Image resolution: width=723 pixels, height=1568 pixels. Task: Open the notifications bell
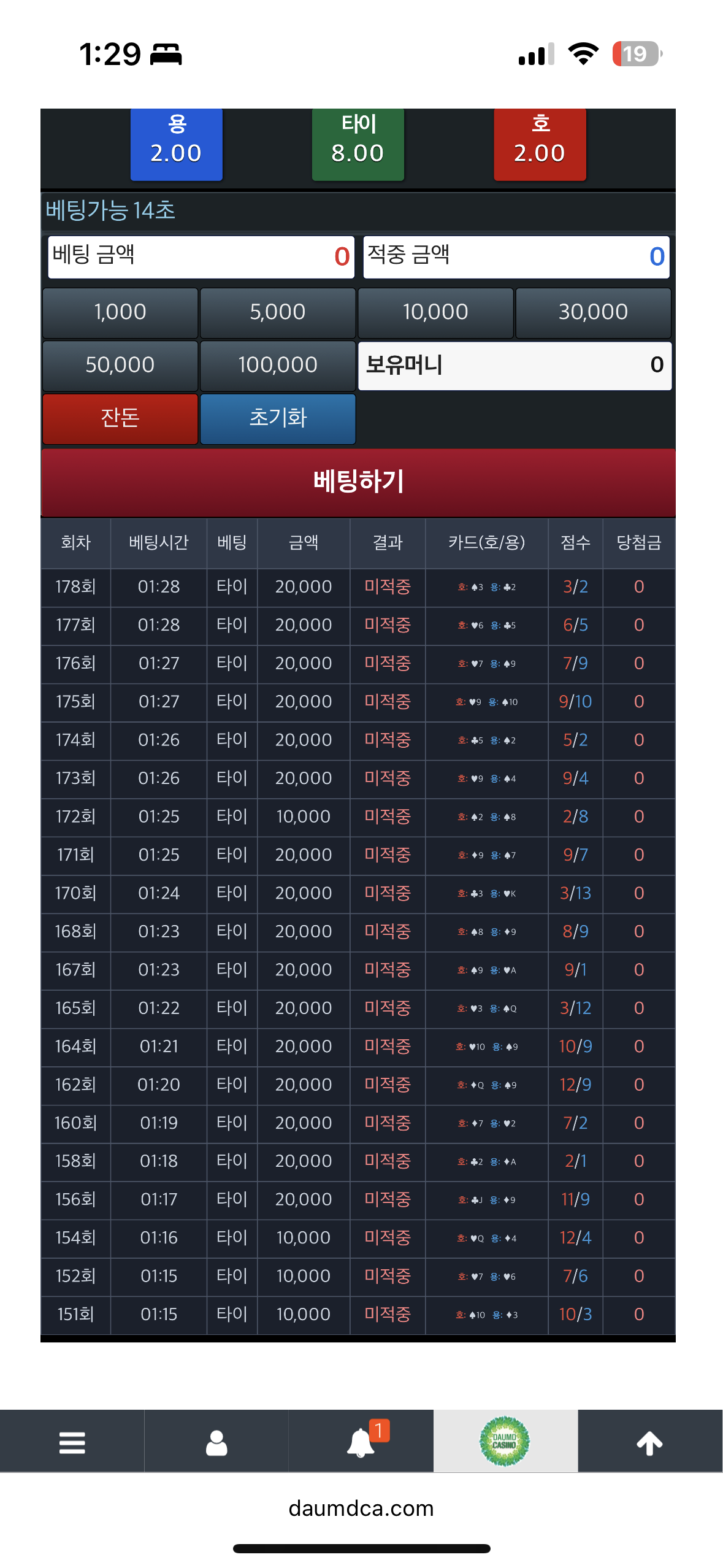point(361,1442)
